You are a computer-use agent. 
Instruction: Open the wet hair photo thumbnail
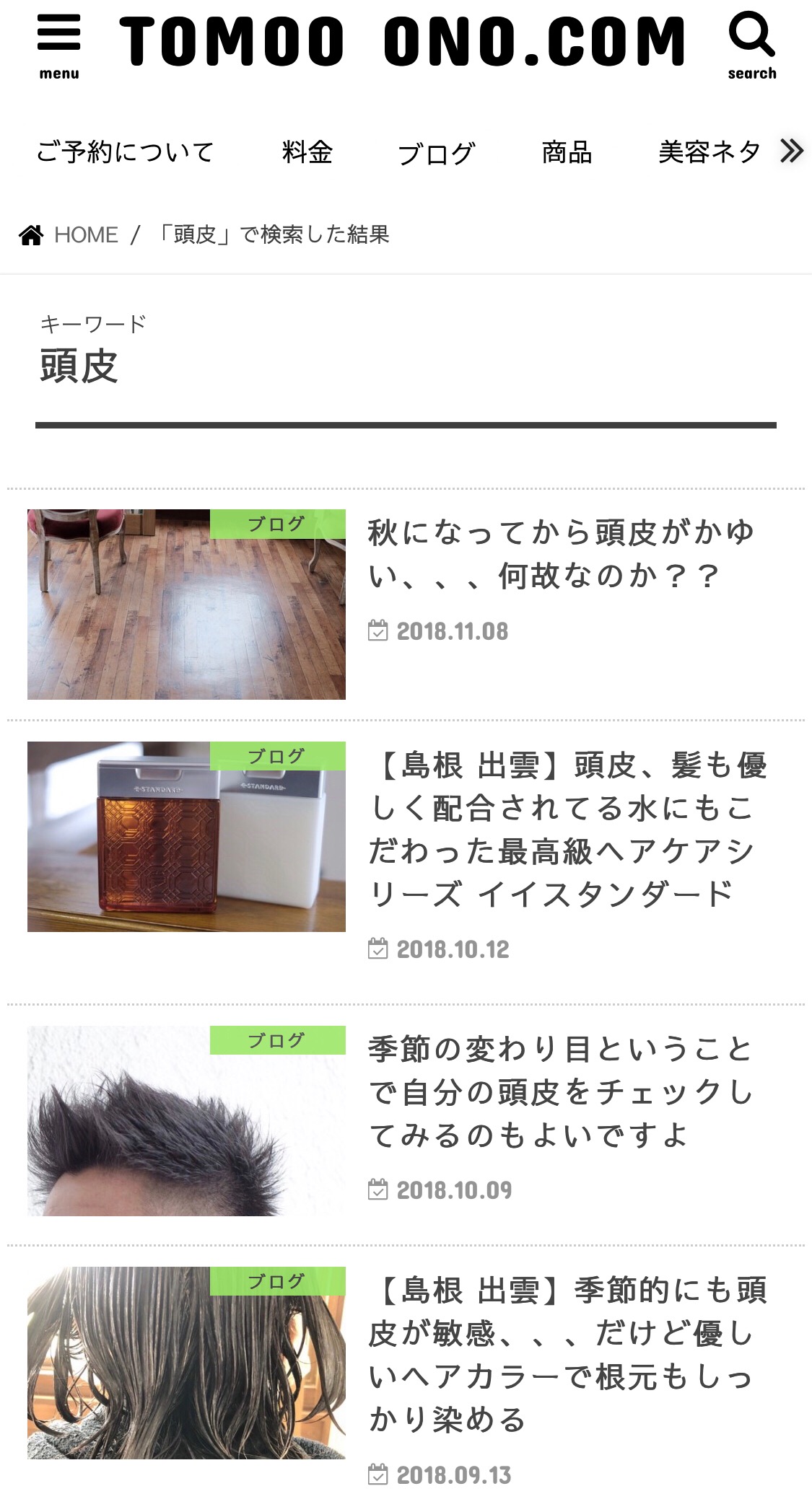click(x=186, y=1363)
